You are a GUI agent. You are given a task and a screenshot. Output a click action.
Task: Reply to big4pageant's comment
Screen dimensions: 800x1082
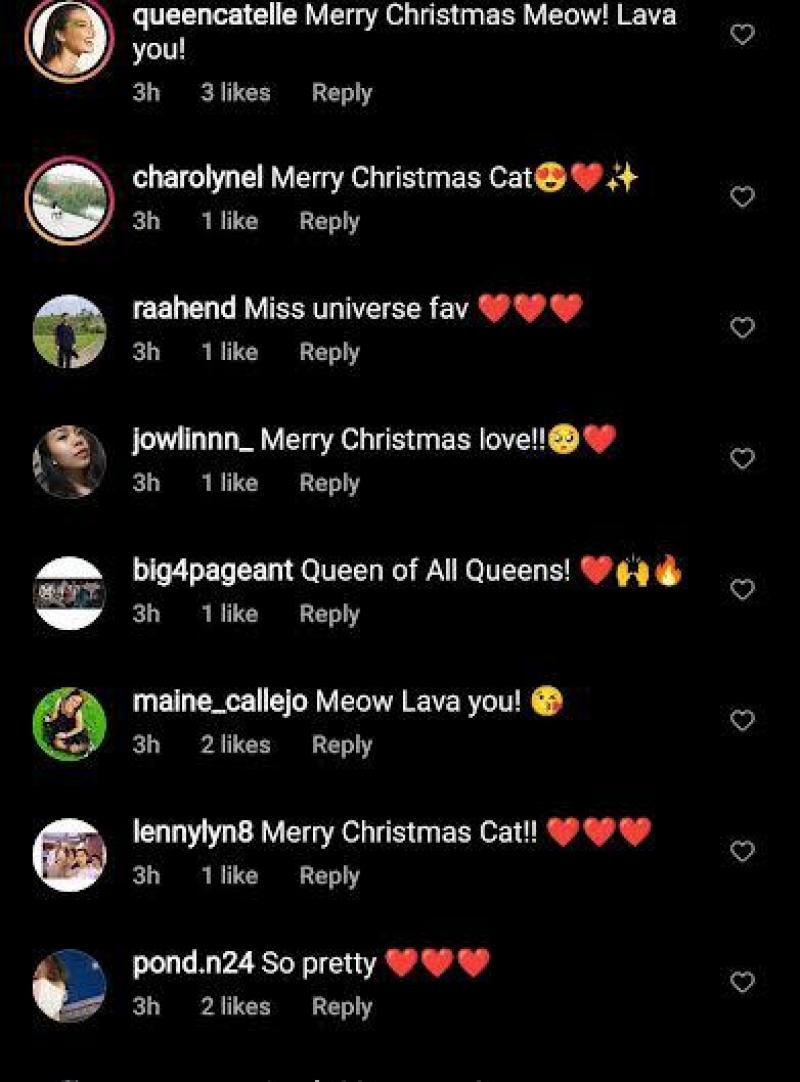click(x=329, y=615)
